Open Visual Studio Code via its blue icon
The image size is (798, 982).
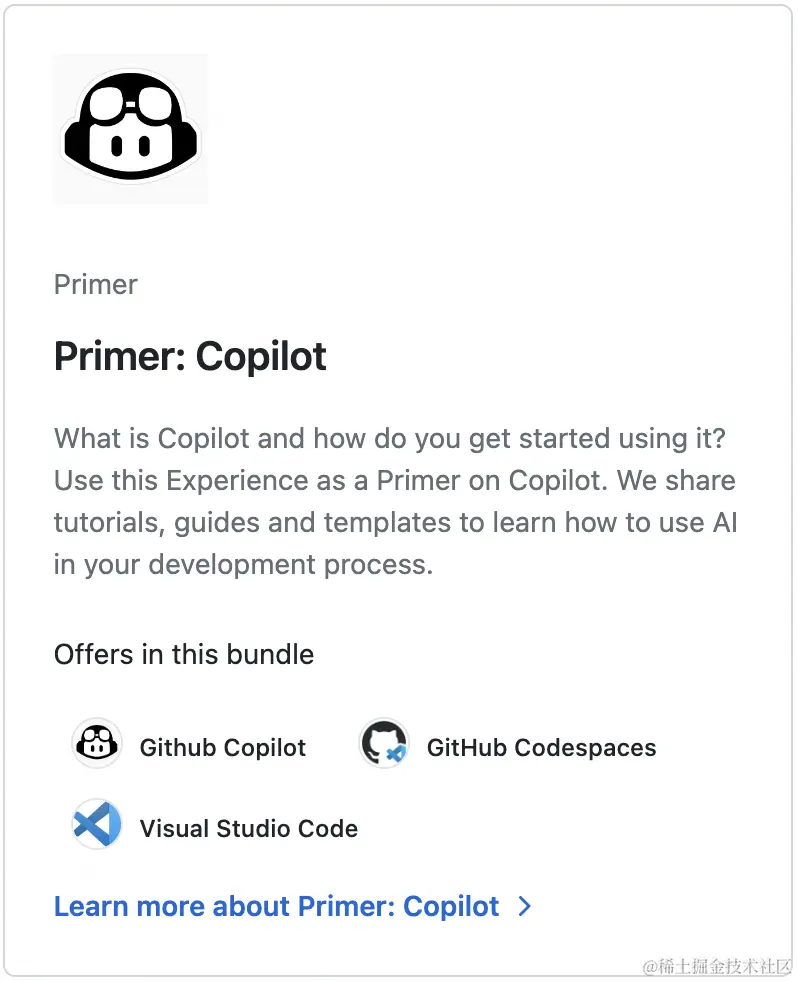(x=95, y=825)
